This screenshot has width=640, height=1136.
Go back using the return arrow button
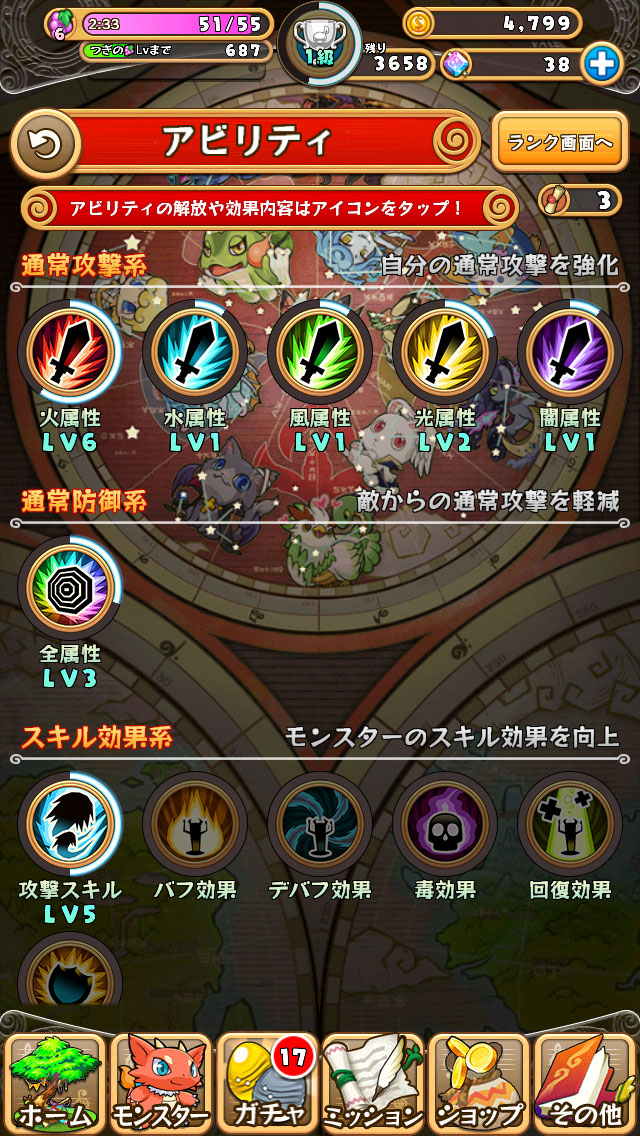click(x=41, y=142)
